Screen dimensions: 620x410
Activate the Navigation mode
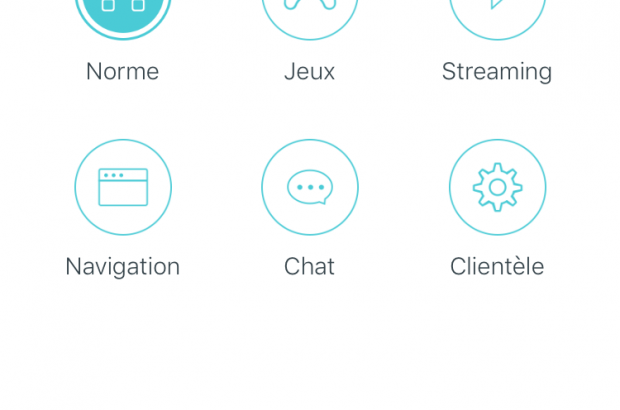pyautogui.click(x=123, y=188)
